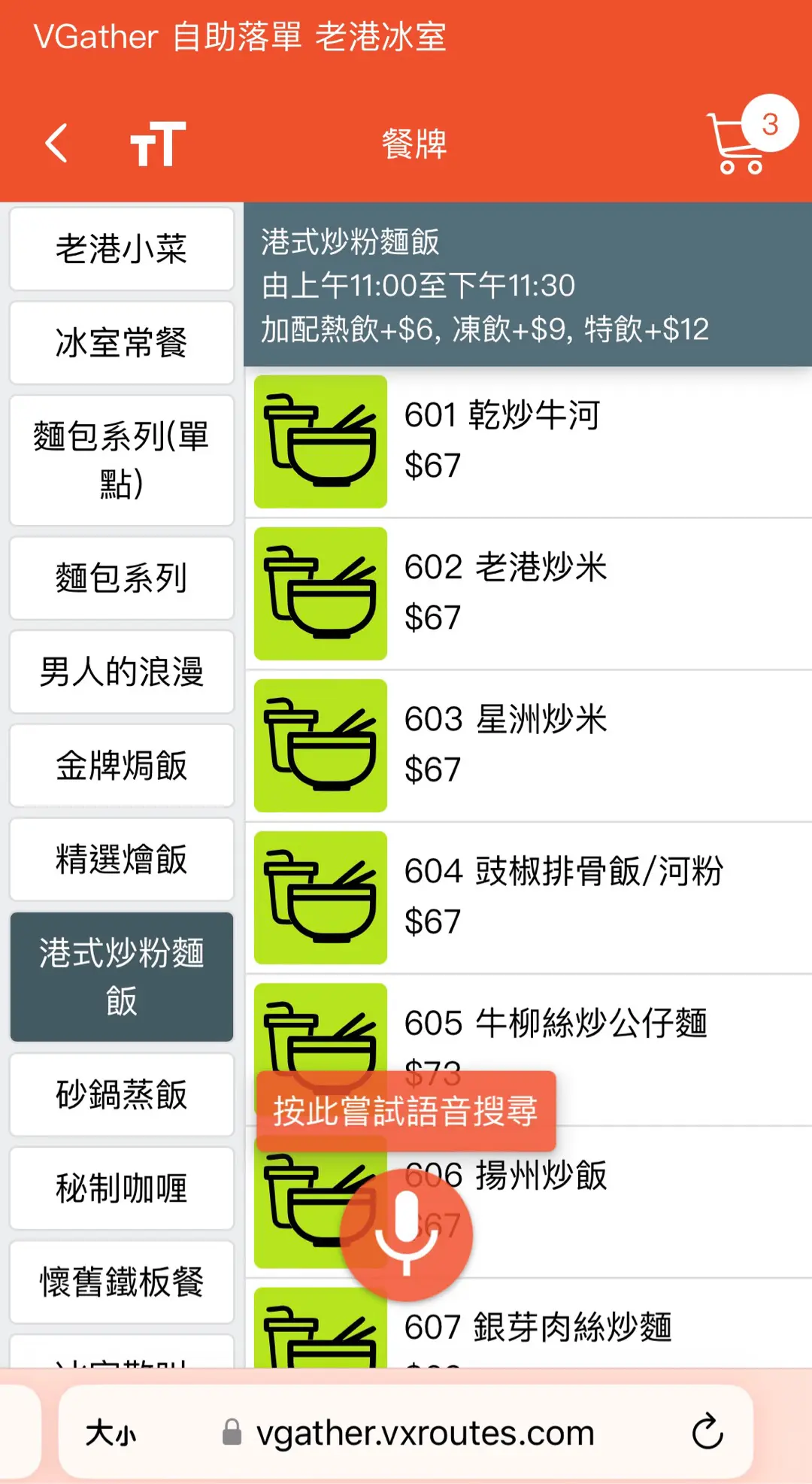The height and width of the screenshot is (1484, 812).
Task: Open item 603 星洲炒米
Action: (x=526, y=745)
